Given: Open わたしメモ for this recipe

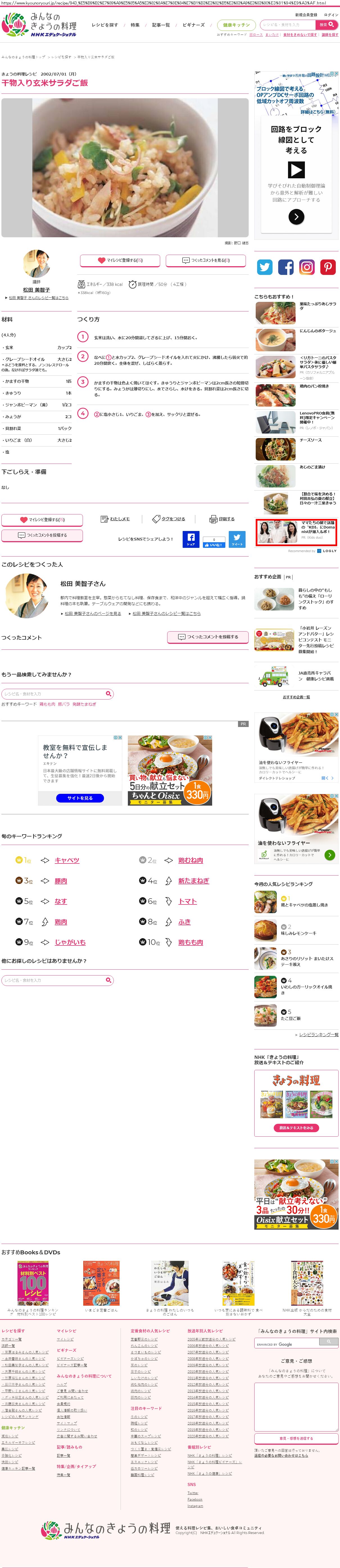Looking at the screenshot, I should tap(115, 519).
